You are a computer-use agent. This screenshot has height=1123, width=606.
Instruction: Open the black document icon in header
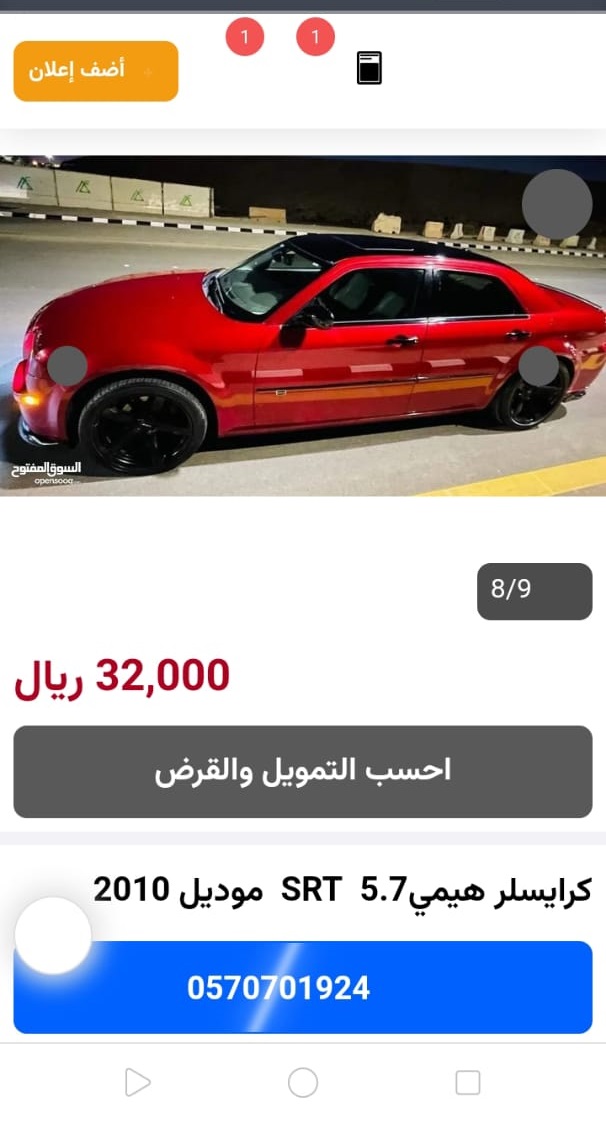[370, 68]
